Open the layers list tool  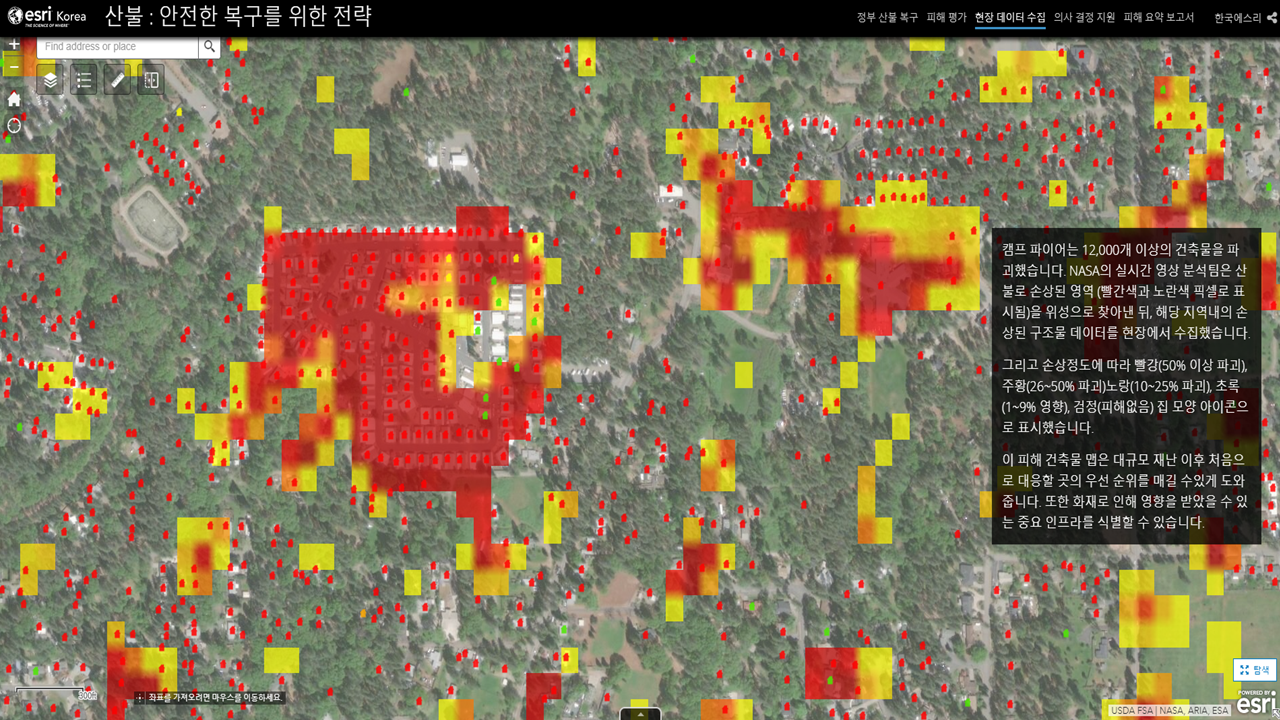coord(50,80)
